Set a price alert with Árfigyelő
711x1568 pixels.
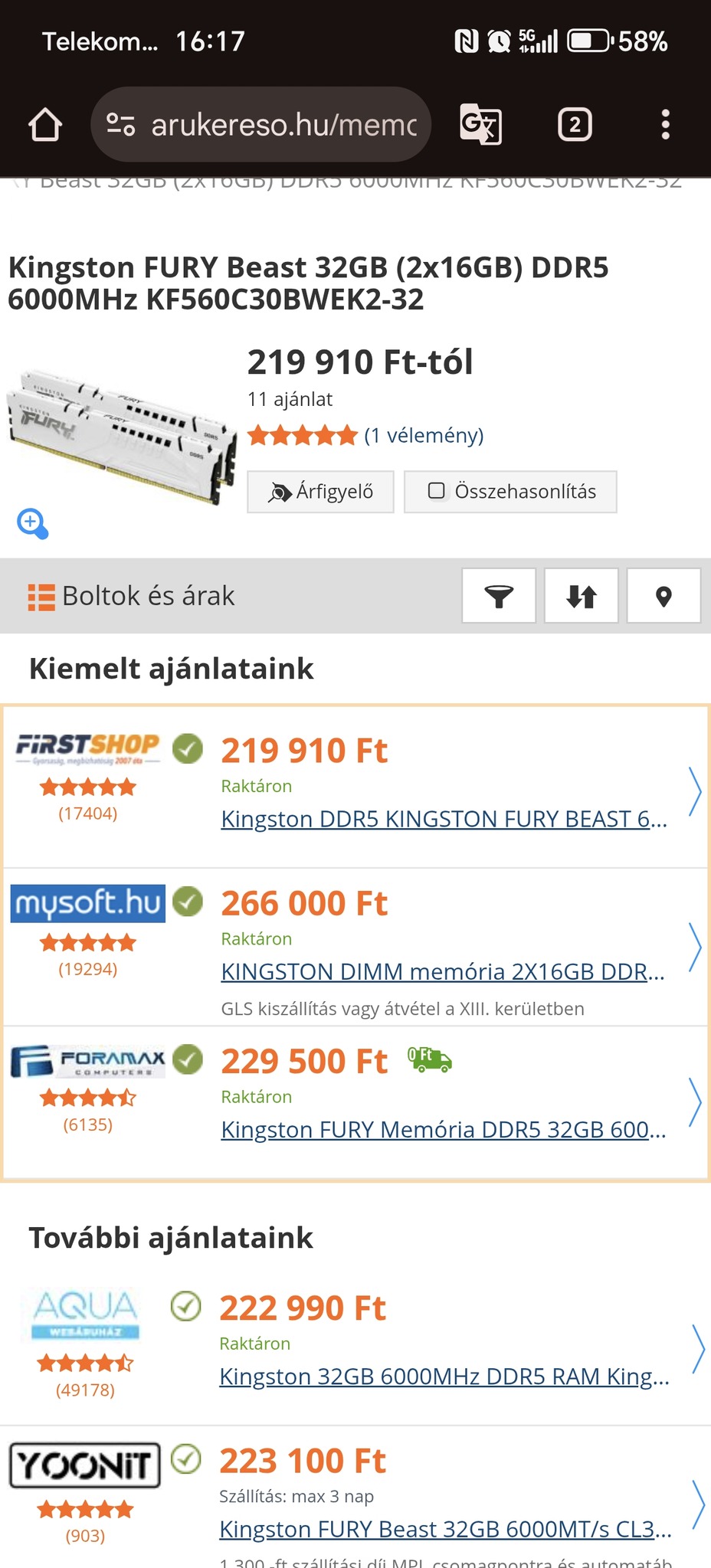[320, 492]
